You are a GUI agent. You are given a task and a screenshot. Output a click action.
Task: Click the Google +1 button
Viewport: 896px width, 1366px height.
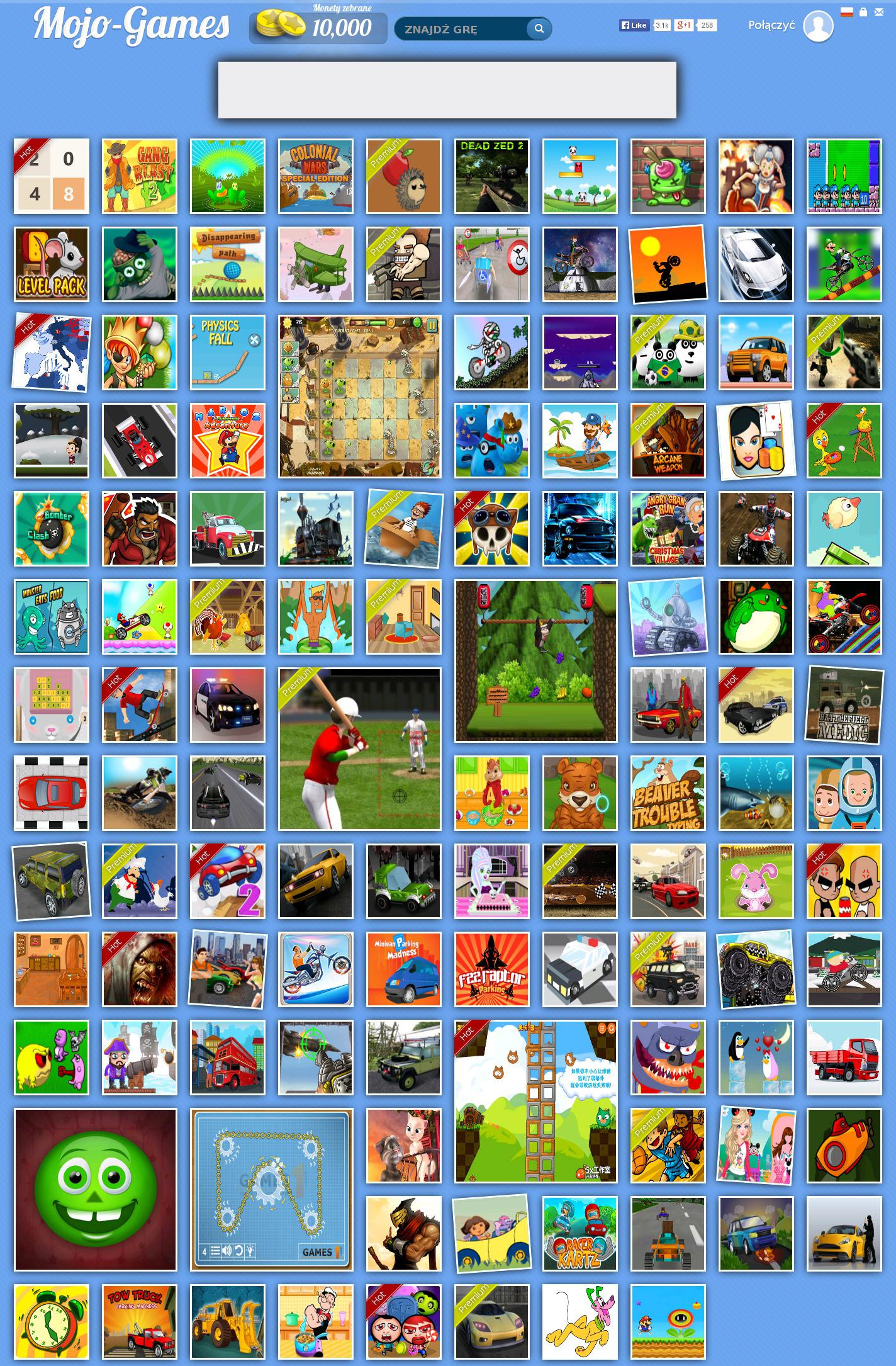[683, 25]
